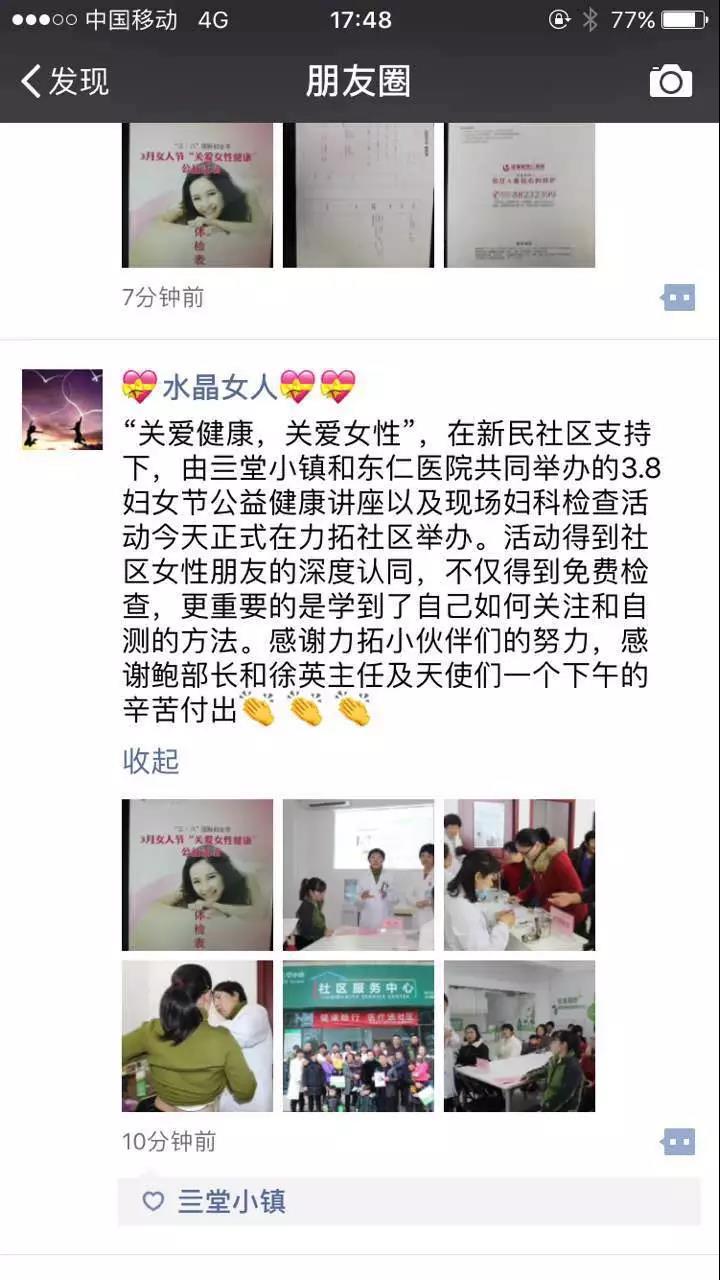Open the 水晶女人 name link

point(238,386)
